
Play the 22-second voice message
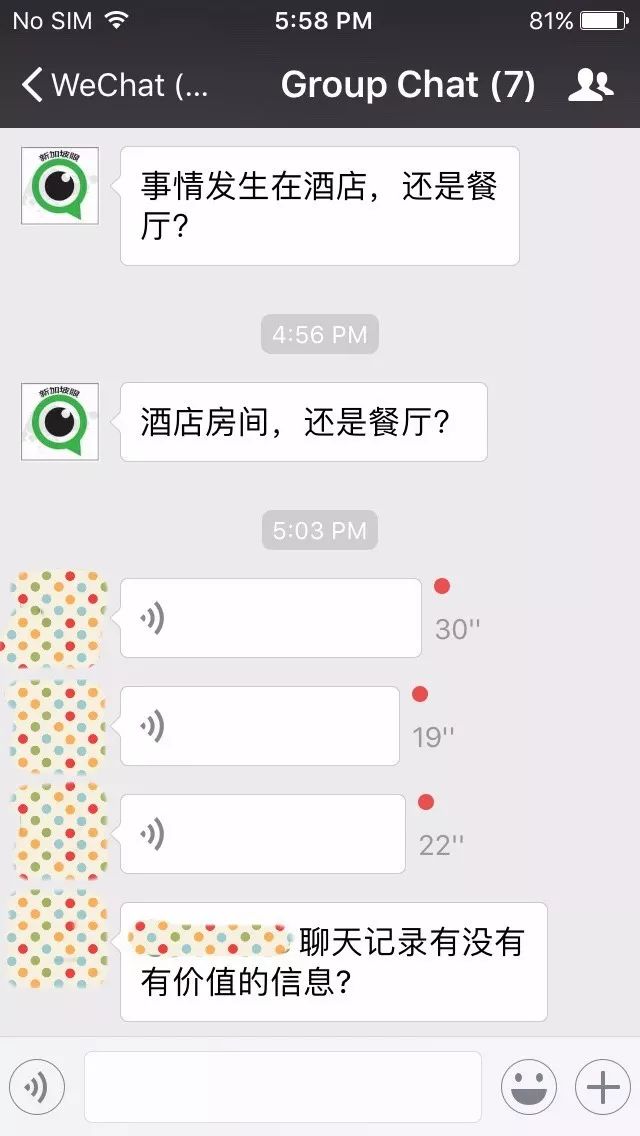point(262,834)
